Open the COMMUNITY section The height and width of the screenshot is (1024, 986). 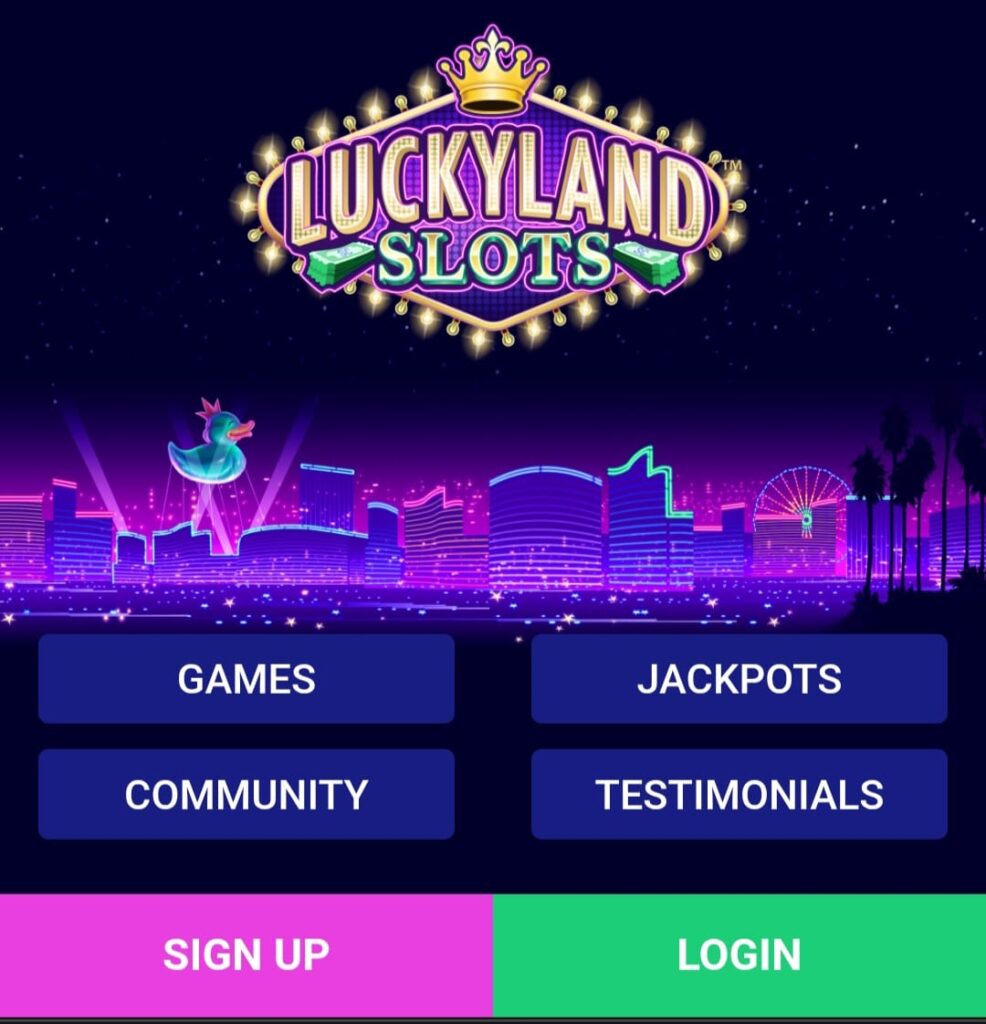click(245, 794)
